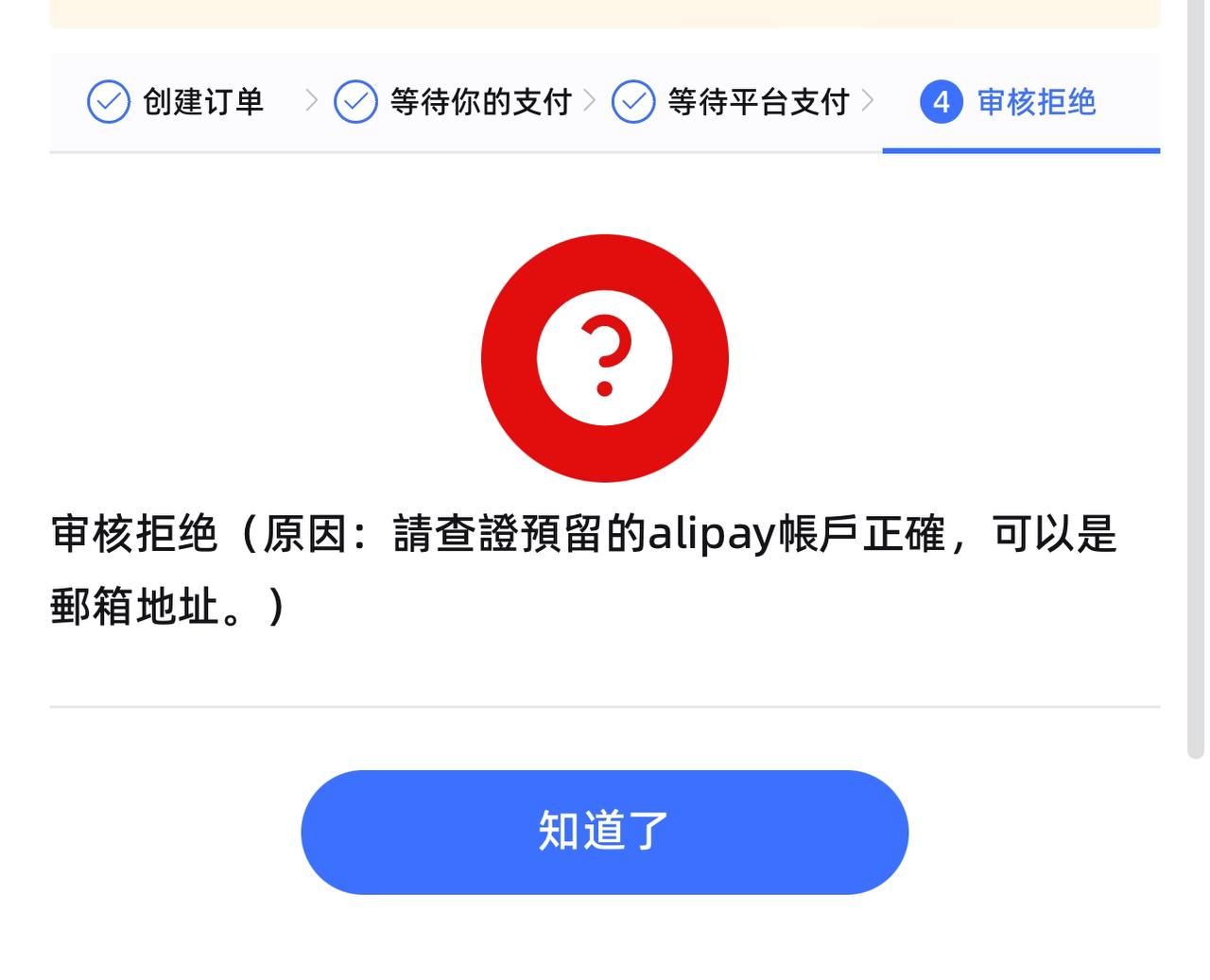Select the 等待你的支付 step
The image size is (1210, 980).
pos(454,102)
